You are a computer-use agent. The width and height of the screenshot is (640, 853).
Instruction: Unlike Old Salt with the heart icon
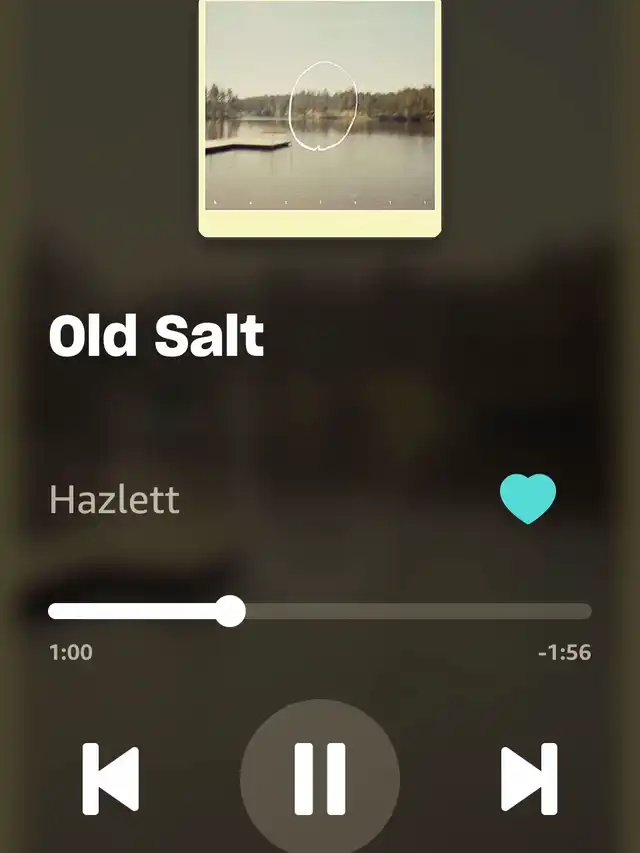point(528,498)
